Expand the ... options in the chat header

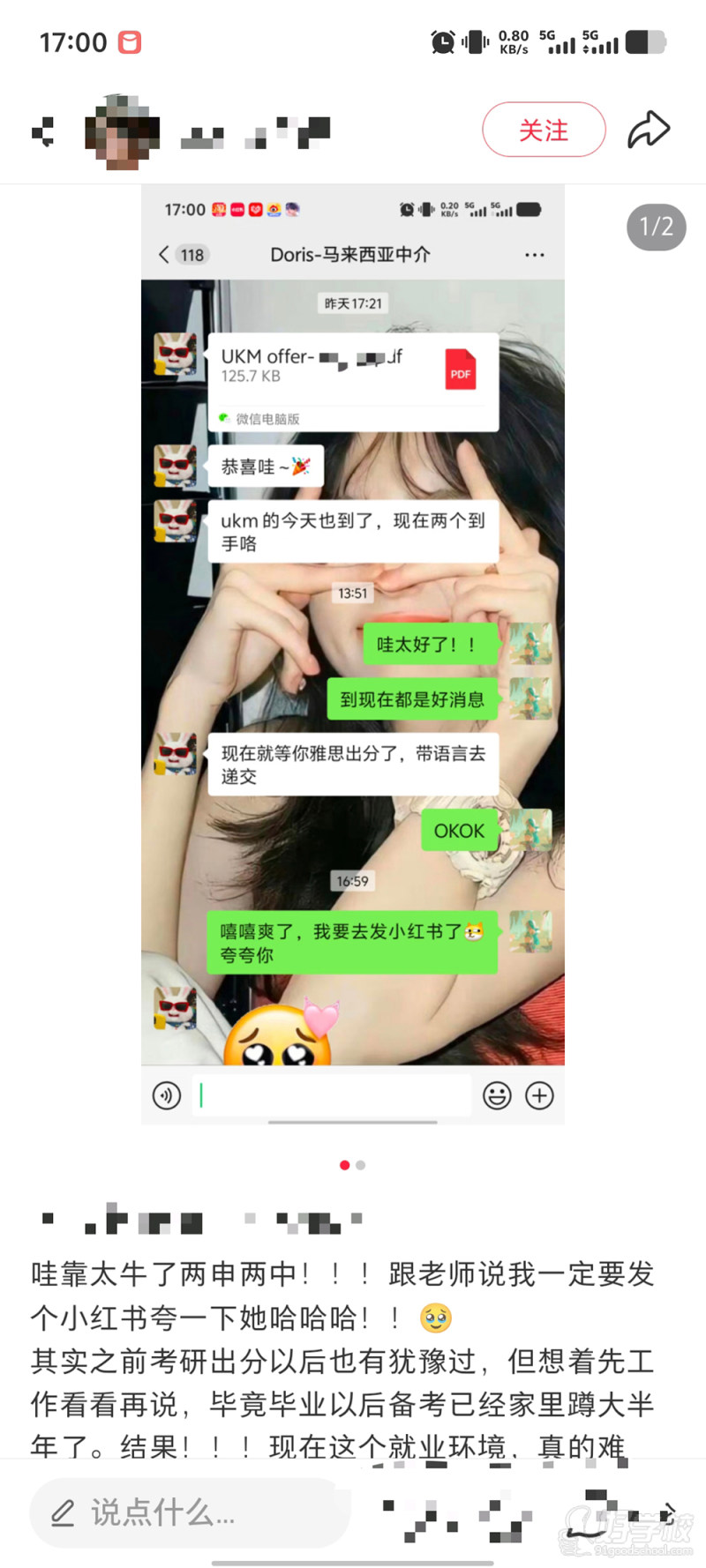click(x=535, y=255)
